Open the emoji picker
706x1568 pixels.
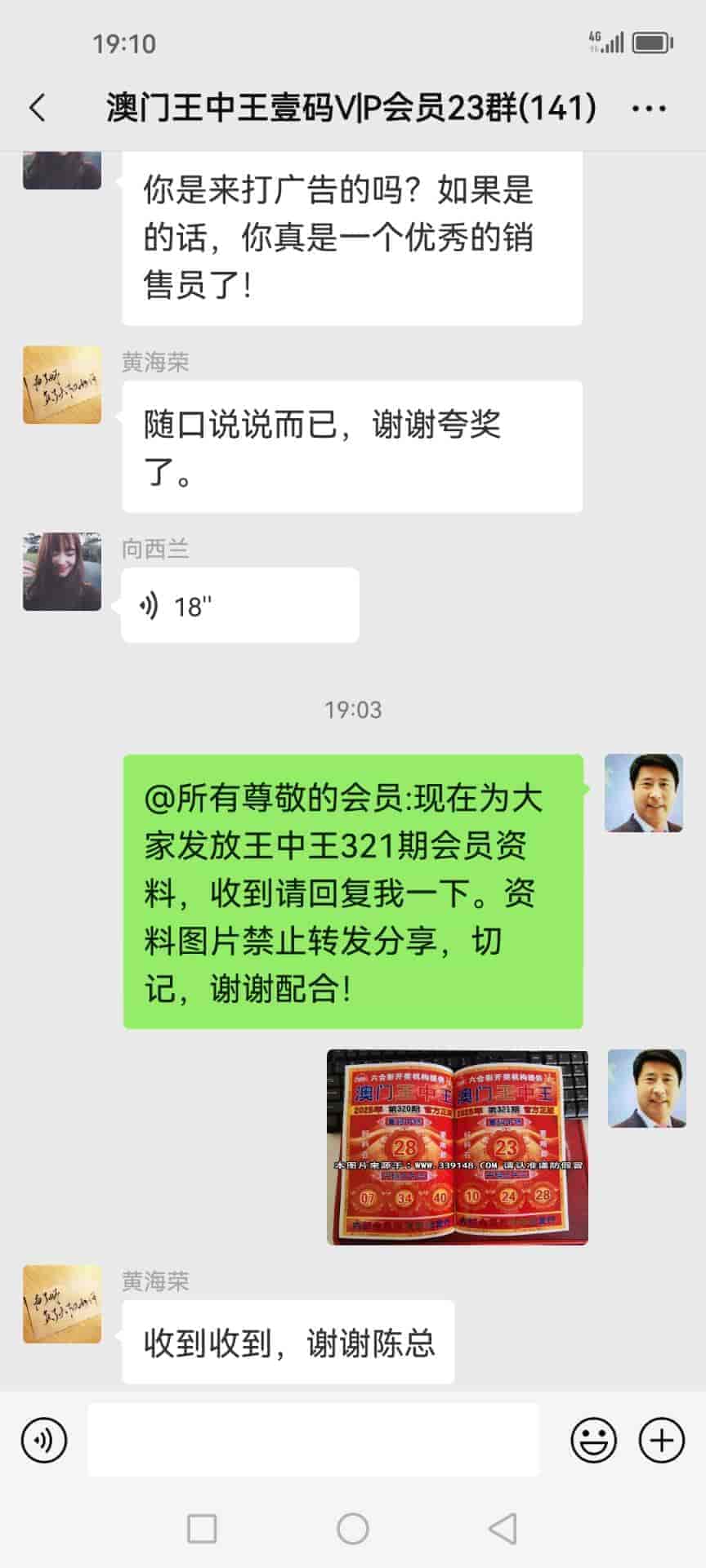point(593,1441)
